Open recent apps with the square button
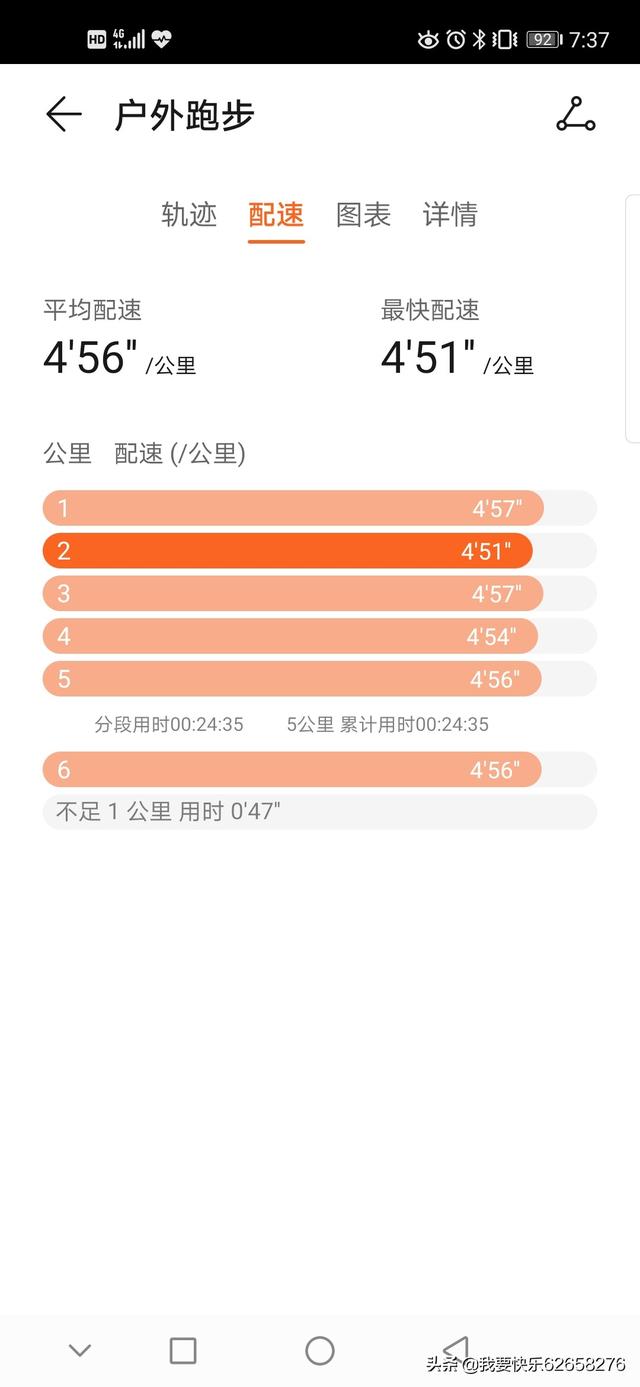 click(x=183, y=1351)
